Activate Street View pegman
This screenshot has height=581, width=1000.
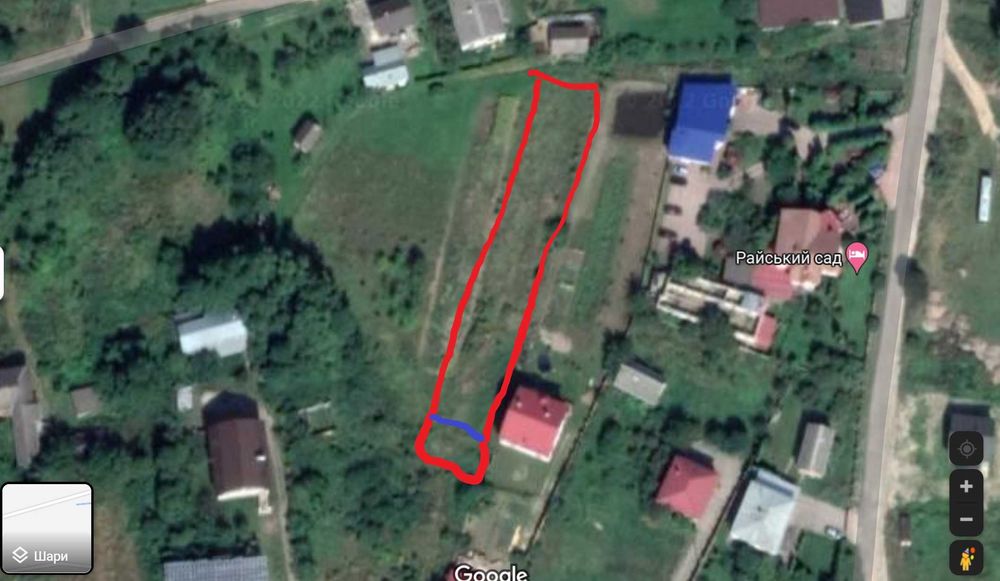966,558
